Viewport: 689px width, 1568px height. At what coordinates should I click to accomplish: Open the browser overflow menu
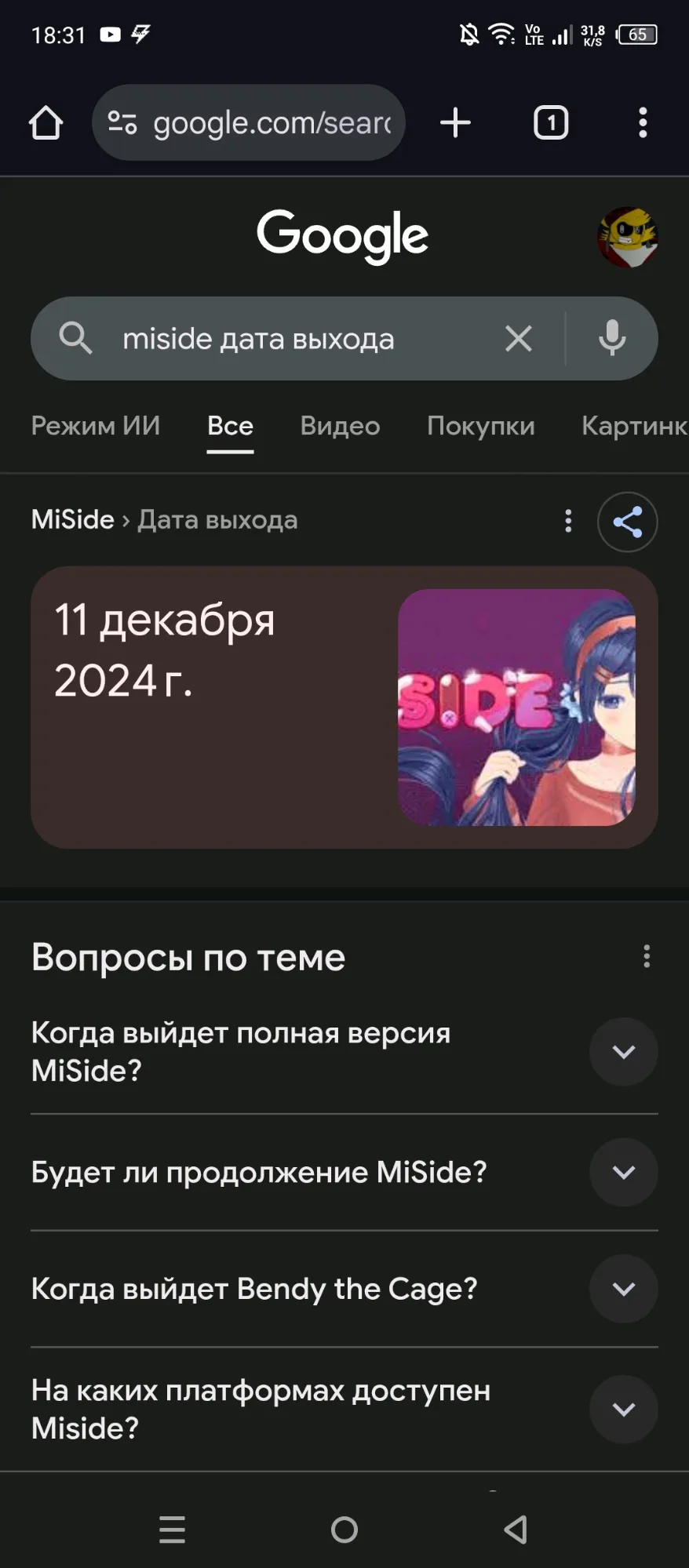pyautogui.click(x=643, y=123)
